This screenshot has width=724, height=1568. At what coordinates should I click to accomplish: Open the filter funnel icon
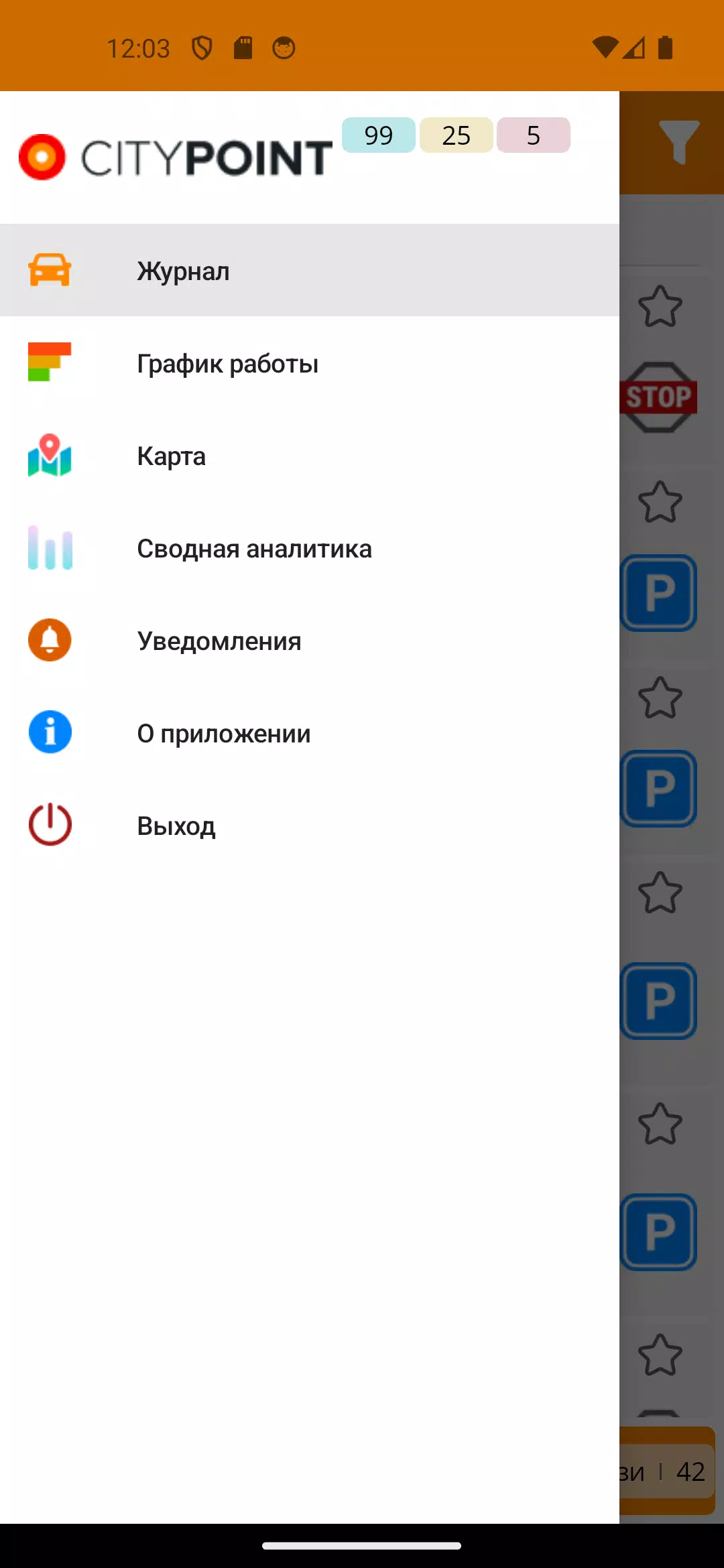coord(678,142)
